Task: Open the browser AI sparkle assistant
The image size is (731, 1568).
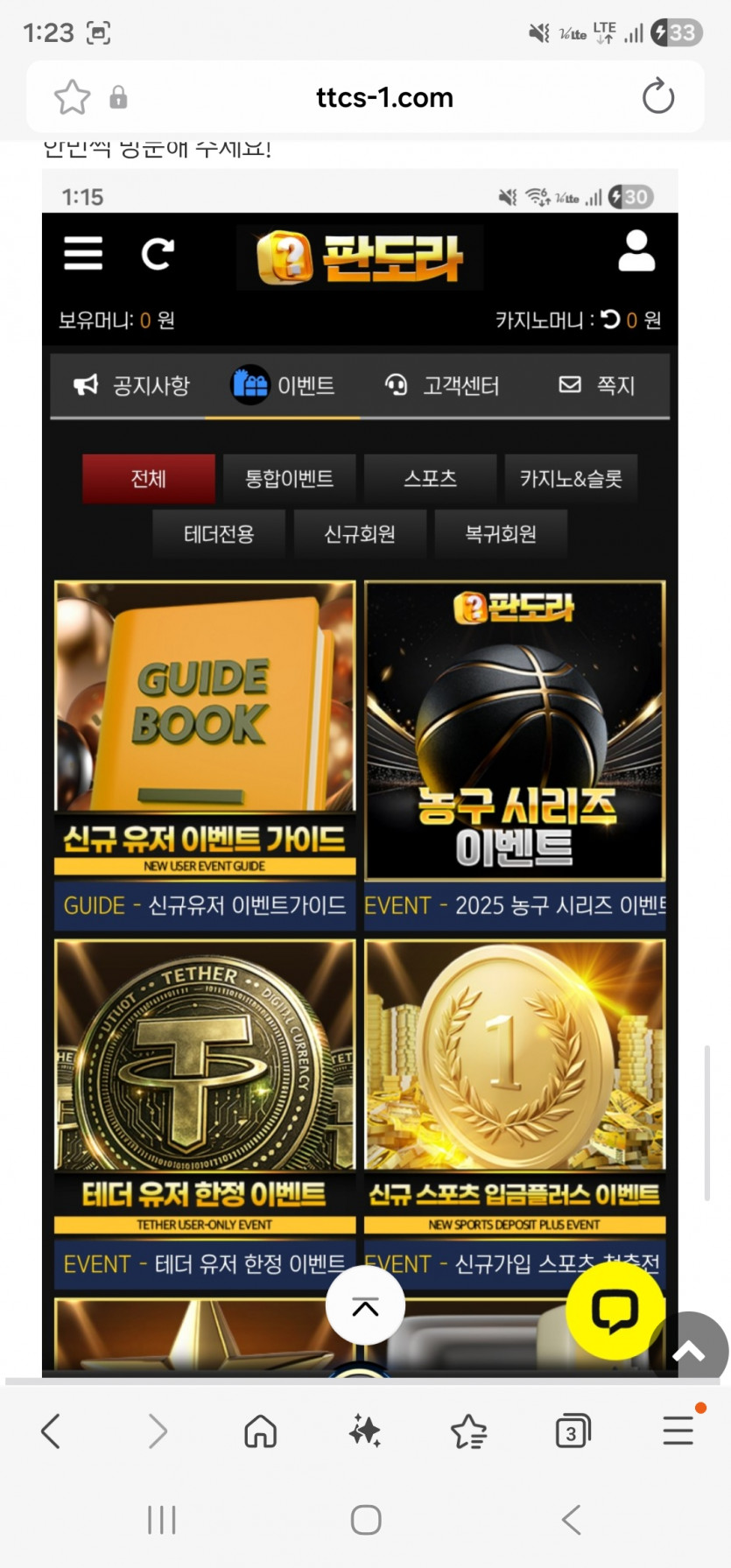Action: pyautogui.click(x=364, y=1431)
